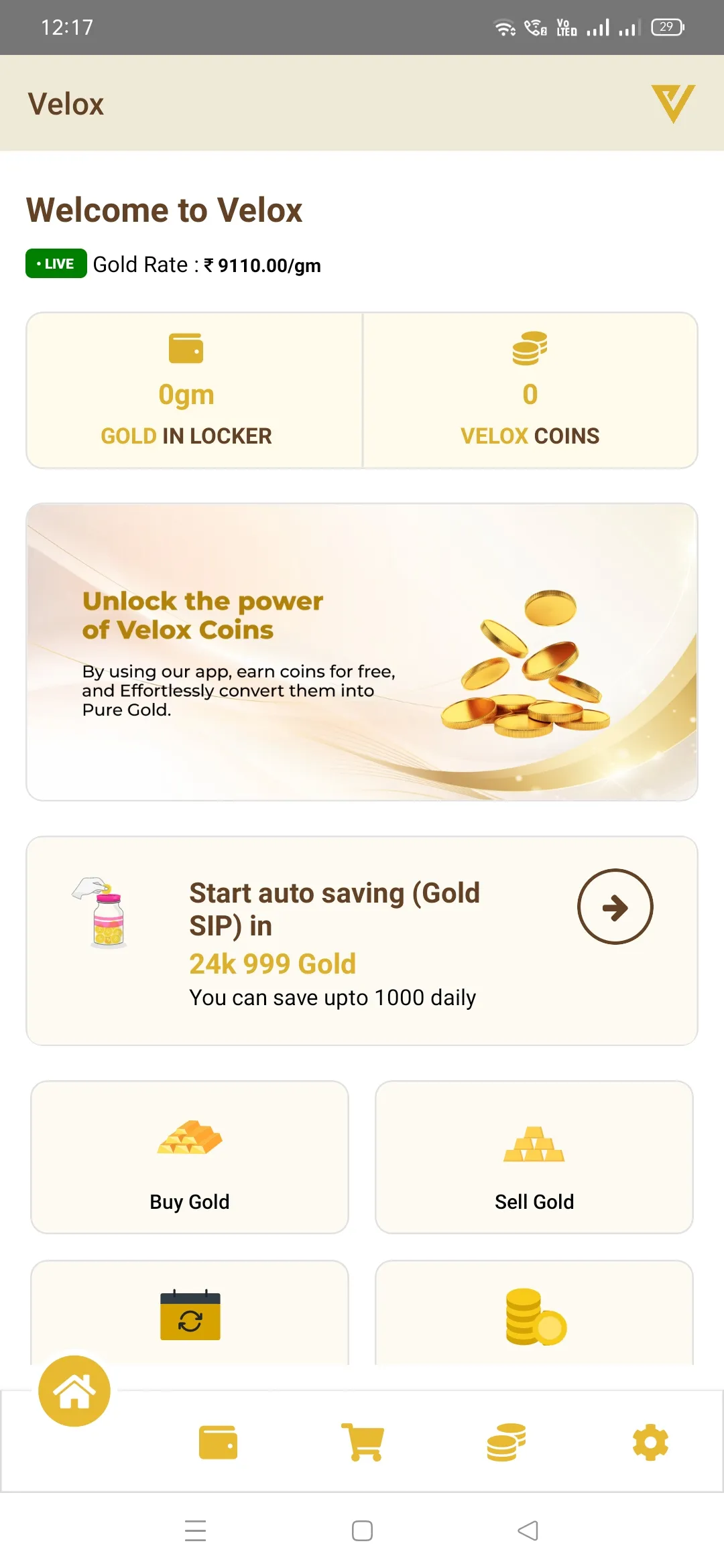724x1568 pixels.
Task: Select the 24k 999 Gold link text
Action: click(272, 963)
